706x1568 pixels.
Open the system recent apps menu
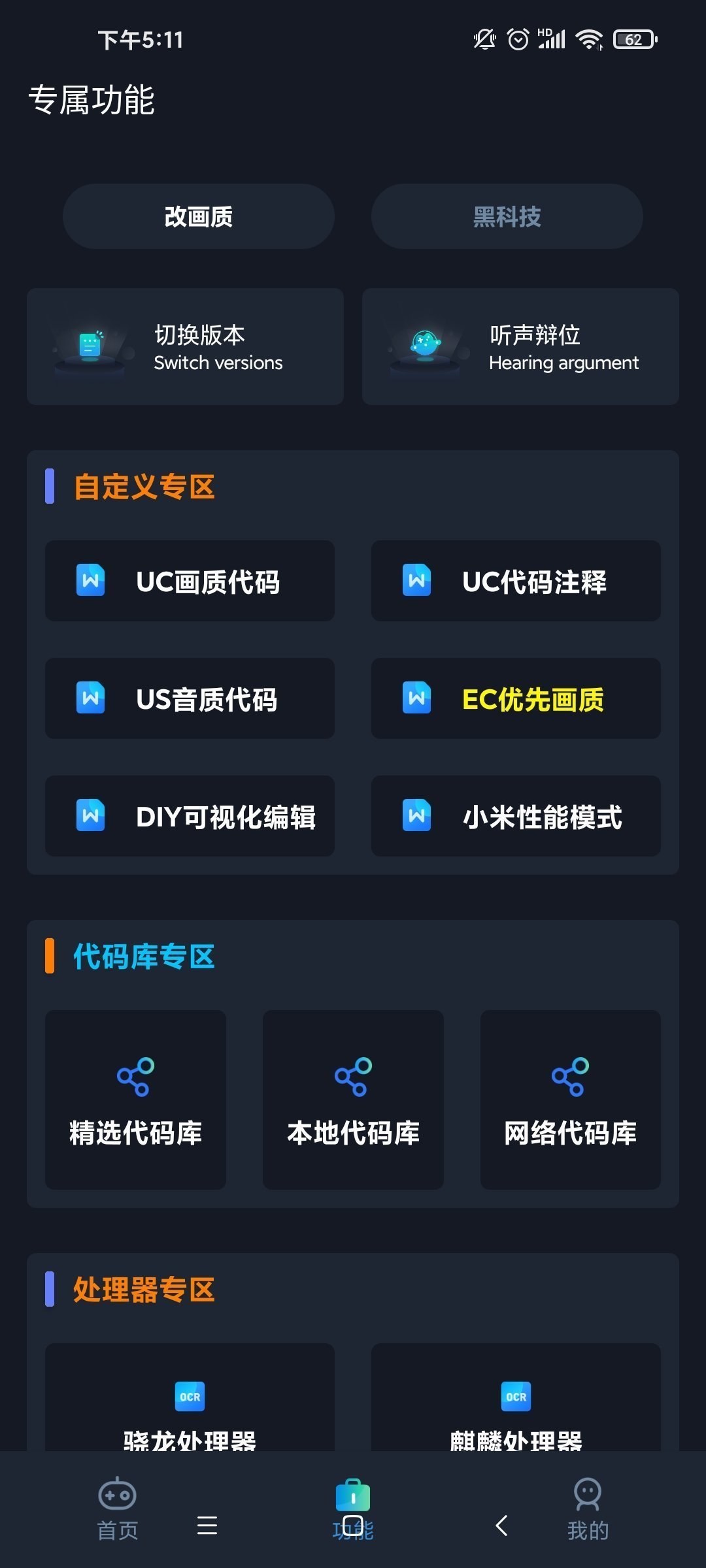click(x=207, y=1526)
